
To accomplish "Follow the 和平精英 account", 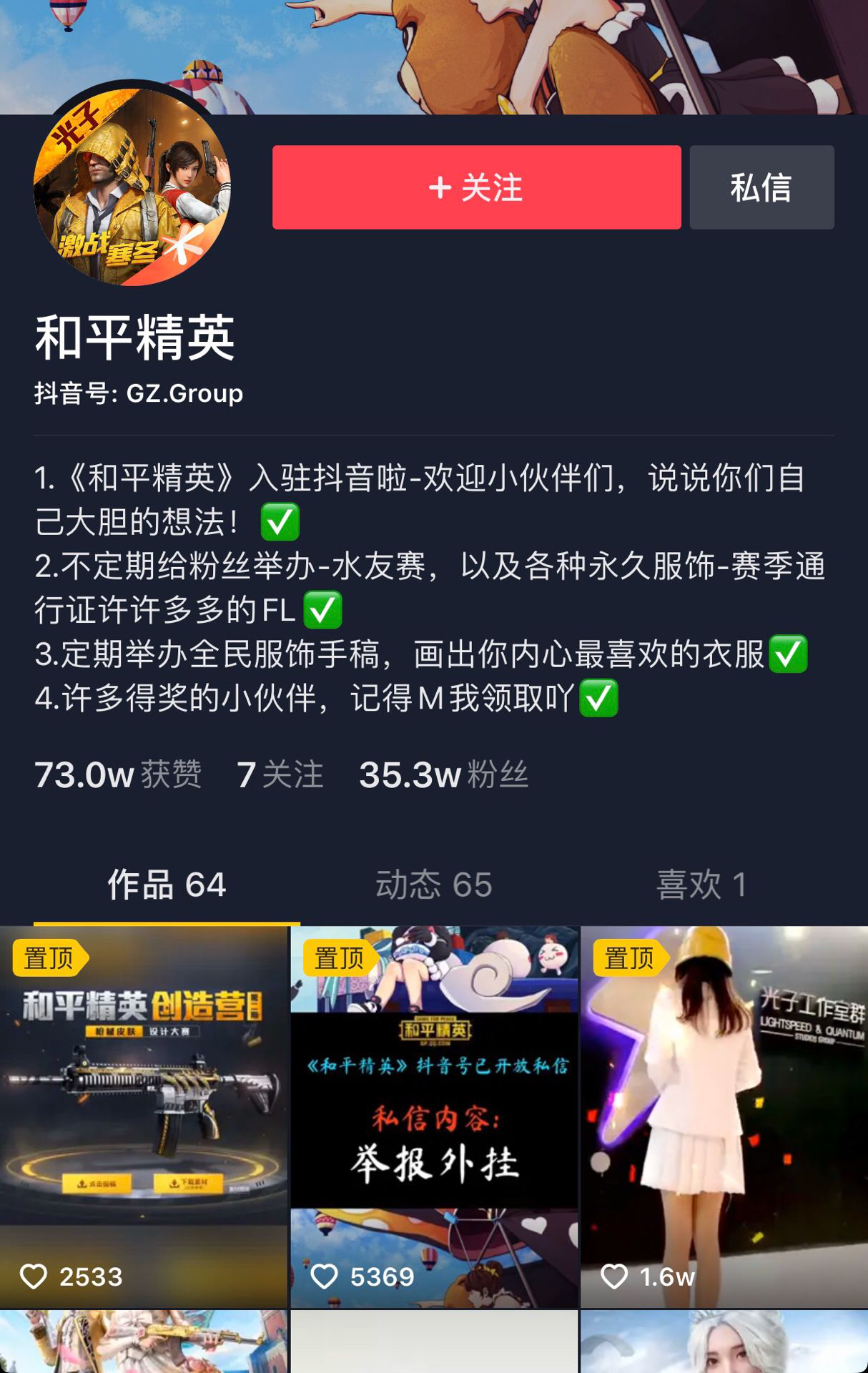I will 476,187.
